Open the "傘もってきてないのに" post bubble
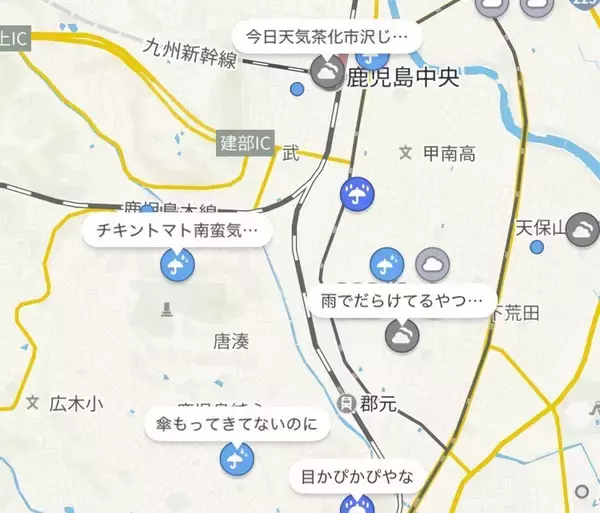600x513 pixels. click(236, 424)
